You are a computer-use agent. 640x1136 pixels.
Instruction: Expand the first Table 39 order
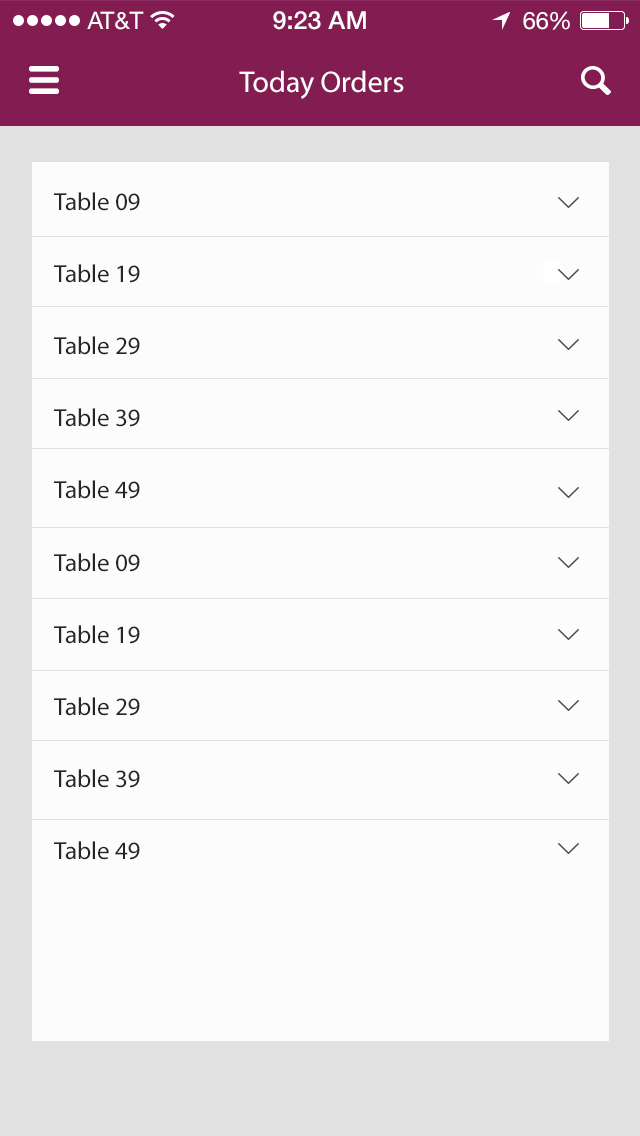pyautogui.click(x=568, y=416)
